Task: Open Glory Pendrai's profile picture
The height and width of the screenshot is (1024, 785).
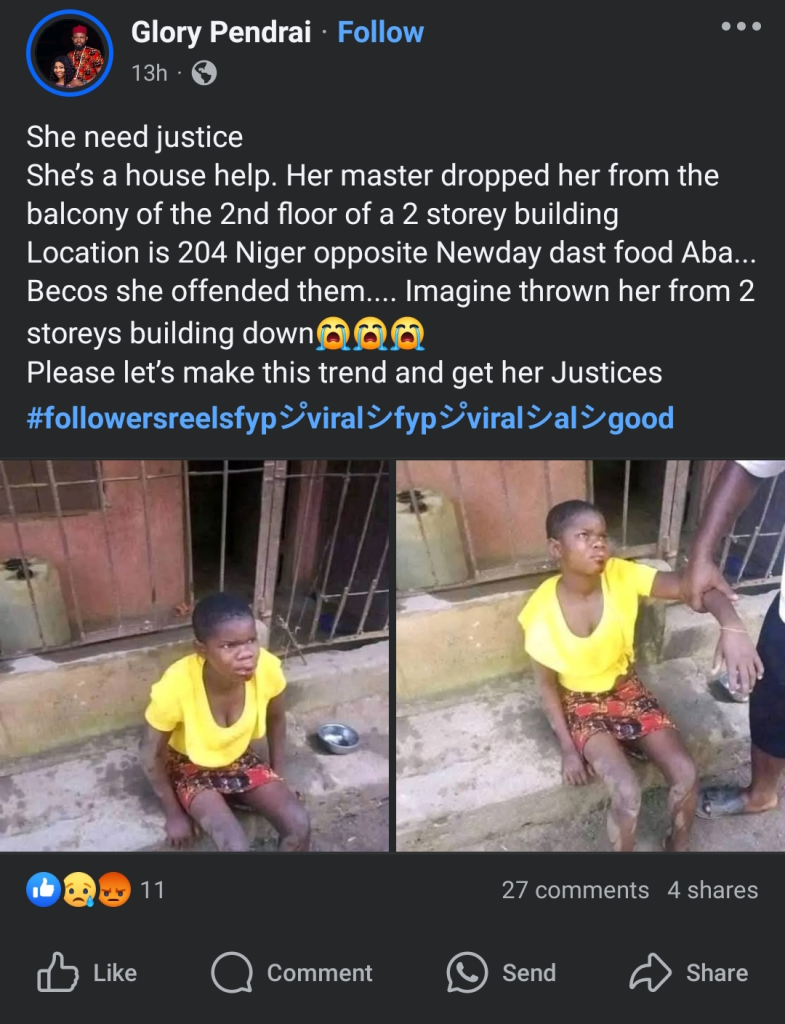Action: point(70,53)
